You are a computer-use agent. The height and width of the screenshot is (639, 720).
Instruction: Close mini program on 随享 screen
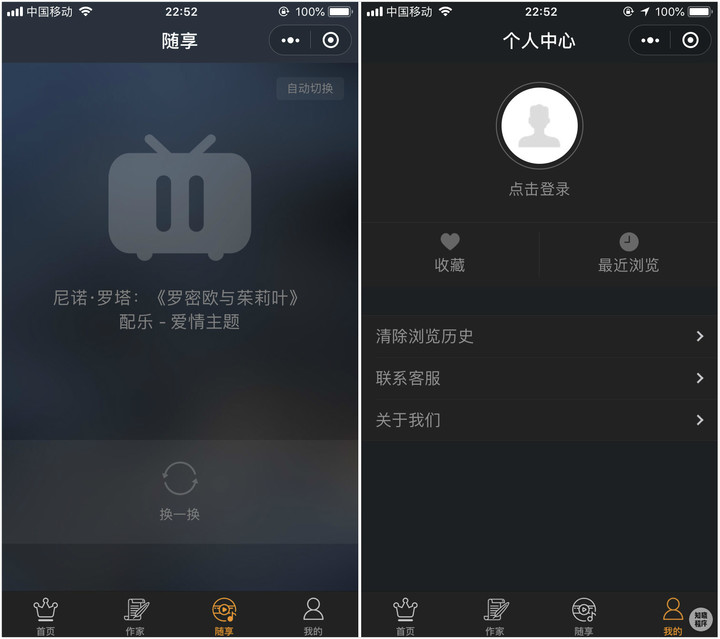[x=331, y=40]
